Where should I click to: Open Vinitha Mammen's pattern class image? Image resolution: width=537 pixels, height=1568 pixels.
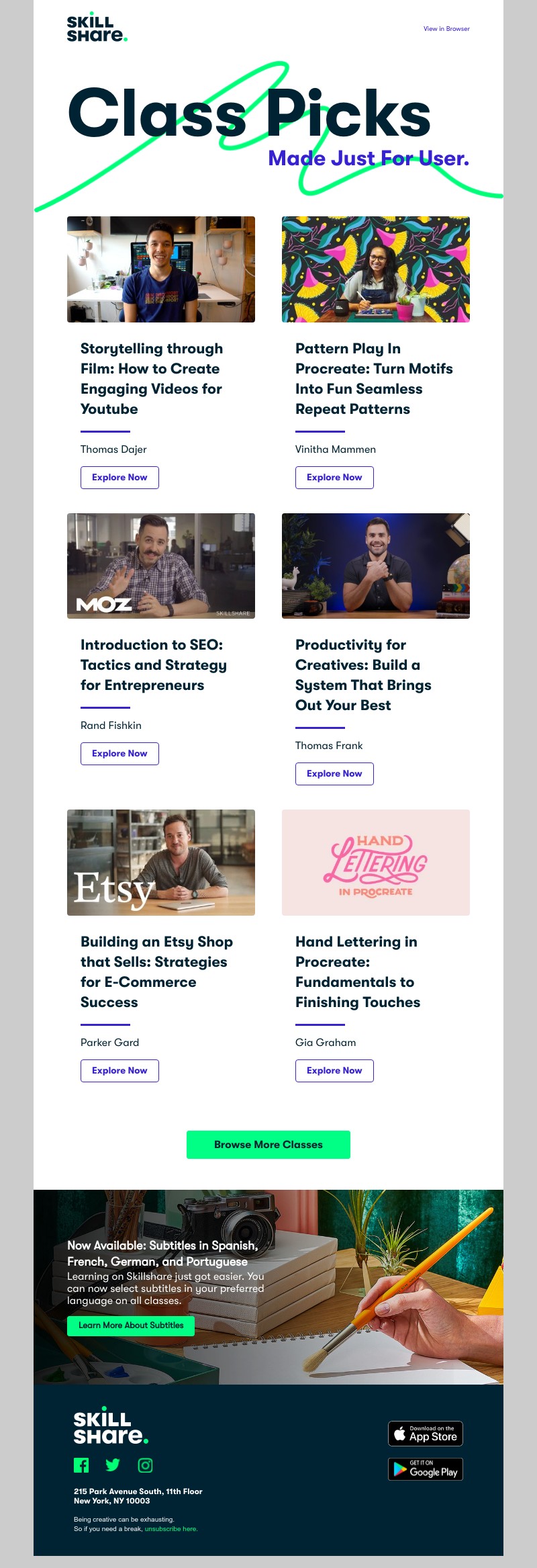(x=376, y=269)
